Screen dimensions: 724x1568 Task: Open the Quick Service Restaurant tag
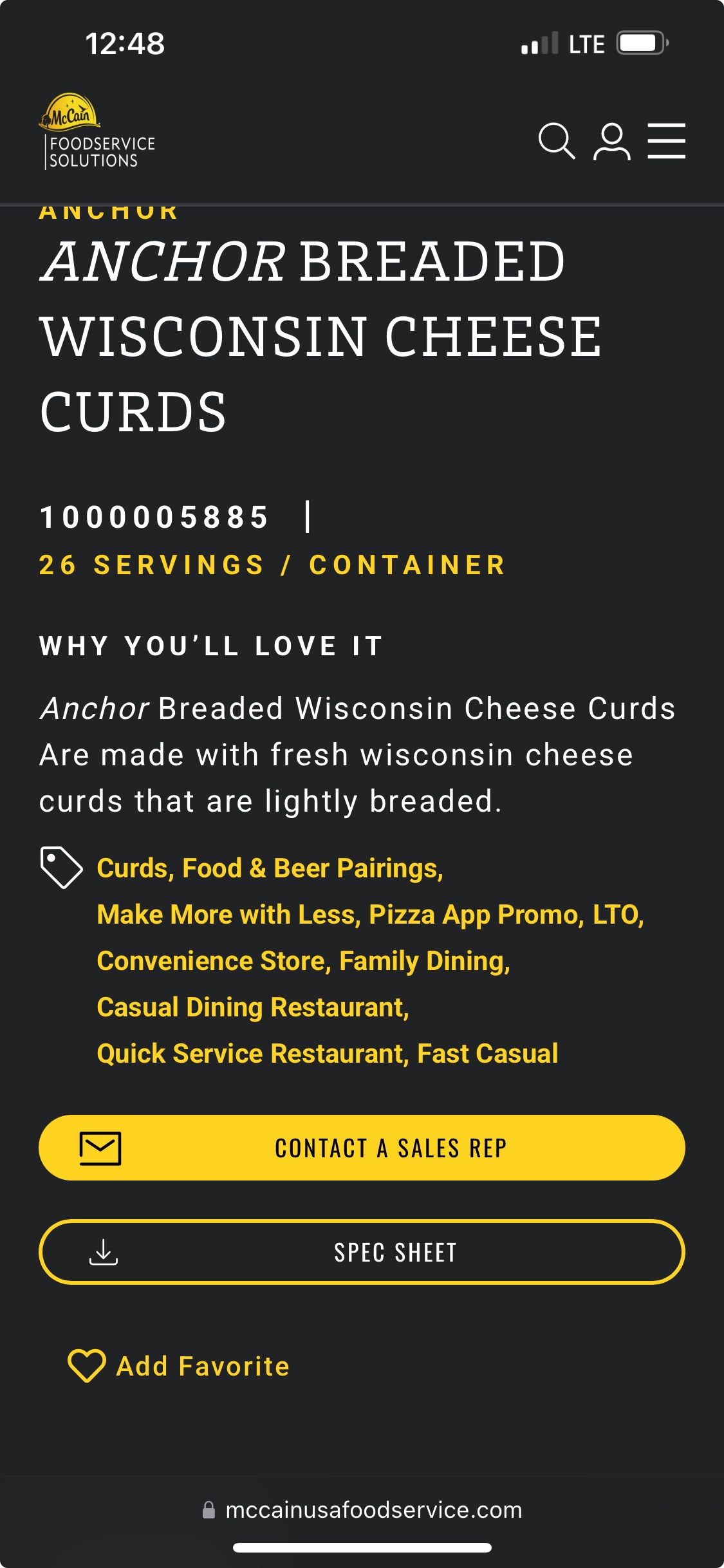[253, 1054]
